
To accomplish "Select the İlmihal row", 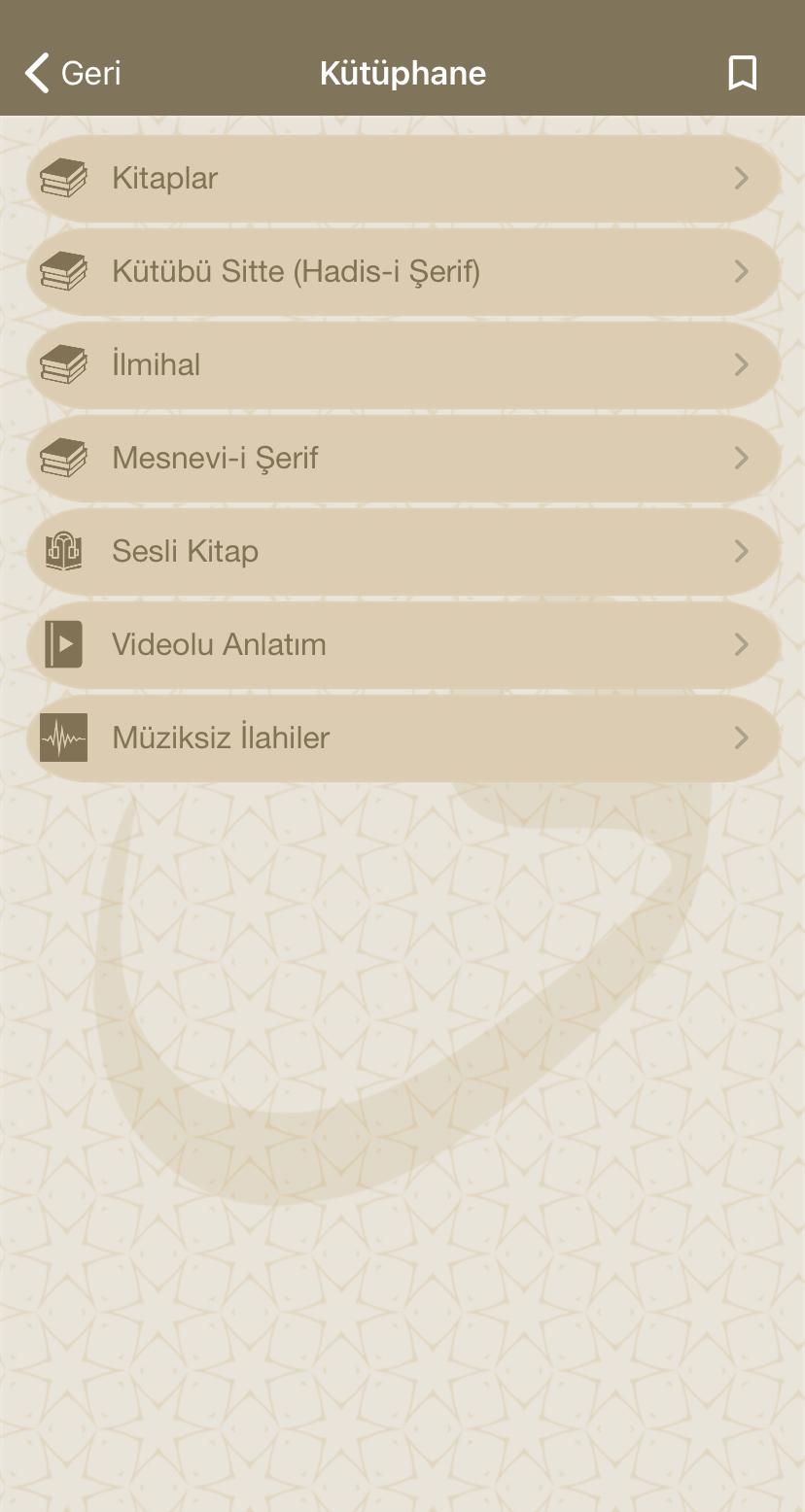I will click(x=402, y=365).
